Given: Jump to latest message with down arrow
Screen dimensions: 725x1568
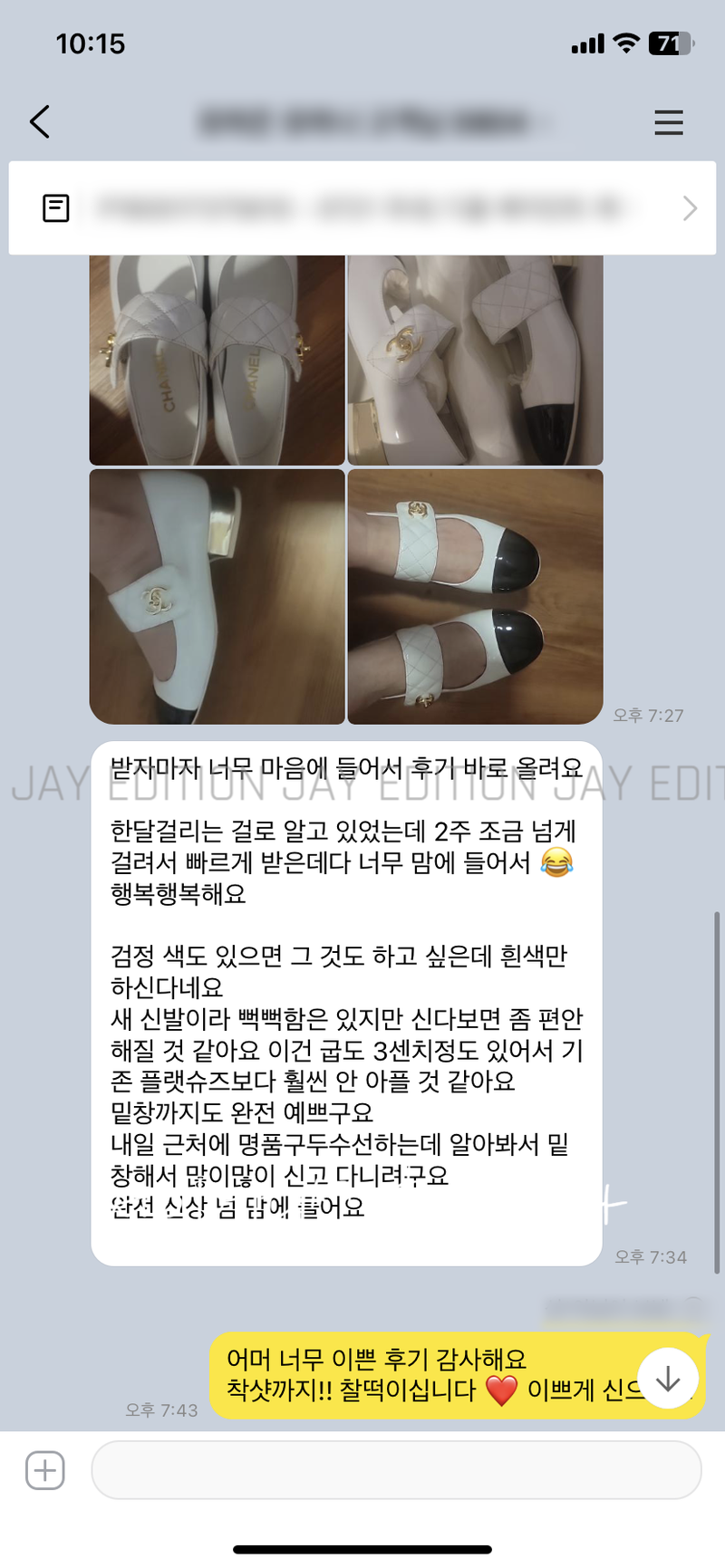Looking at the screenshot, I should click(x=668, y=1379).
